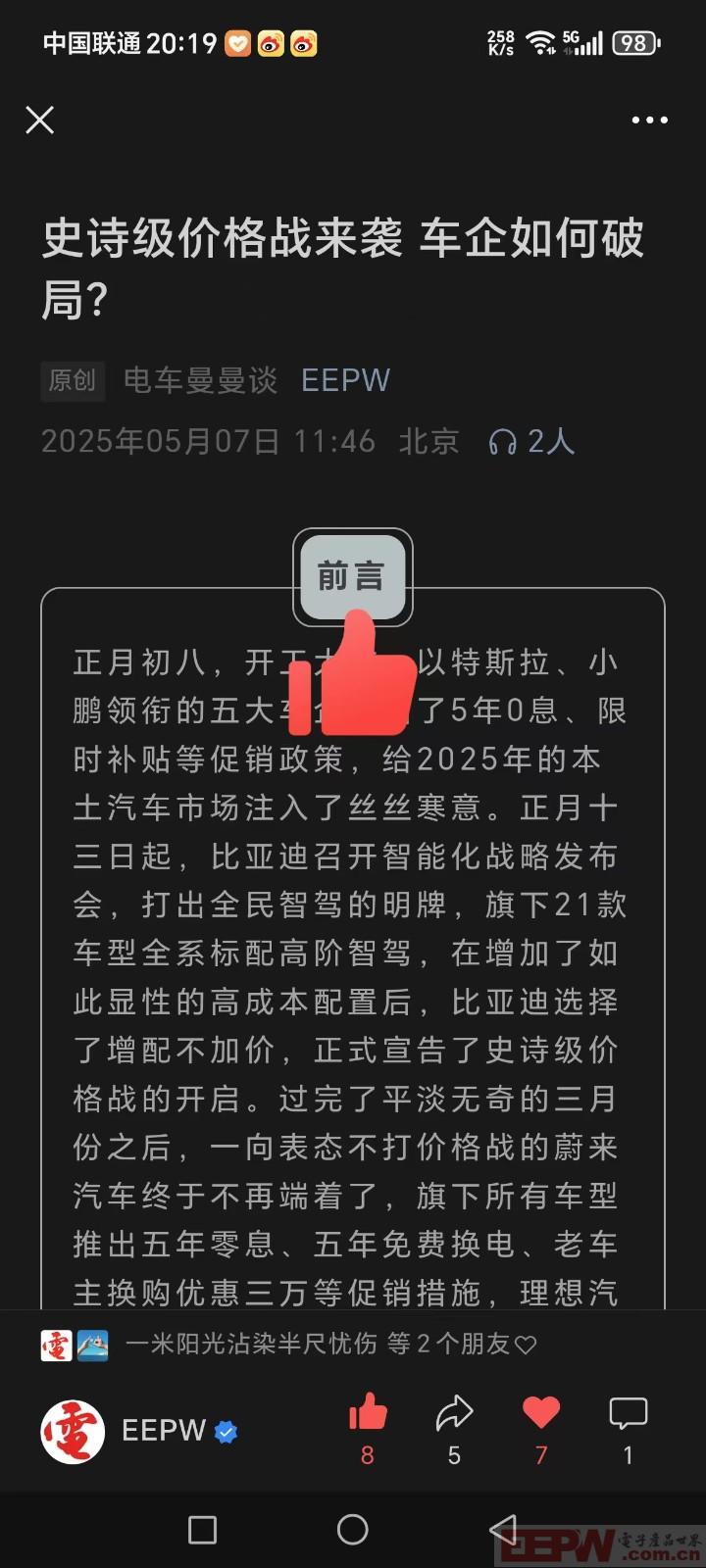
Task: Tap the heart icon with 7
Action: 540,1414
